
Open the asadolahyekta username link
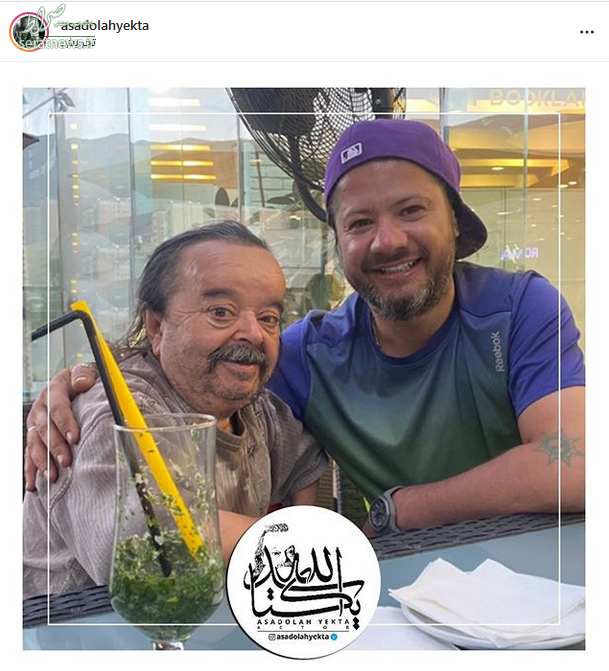(x=105, y=26)
